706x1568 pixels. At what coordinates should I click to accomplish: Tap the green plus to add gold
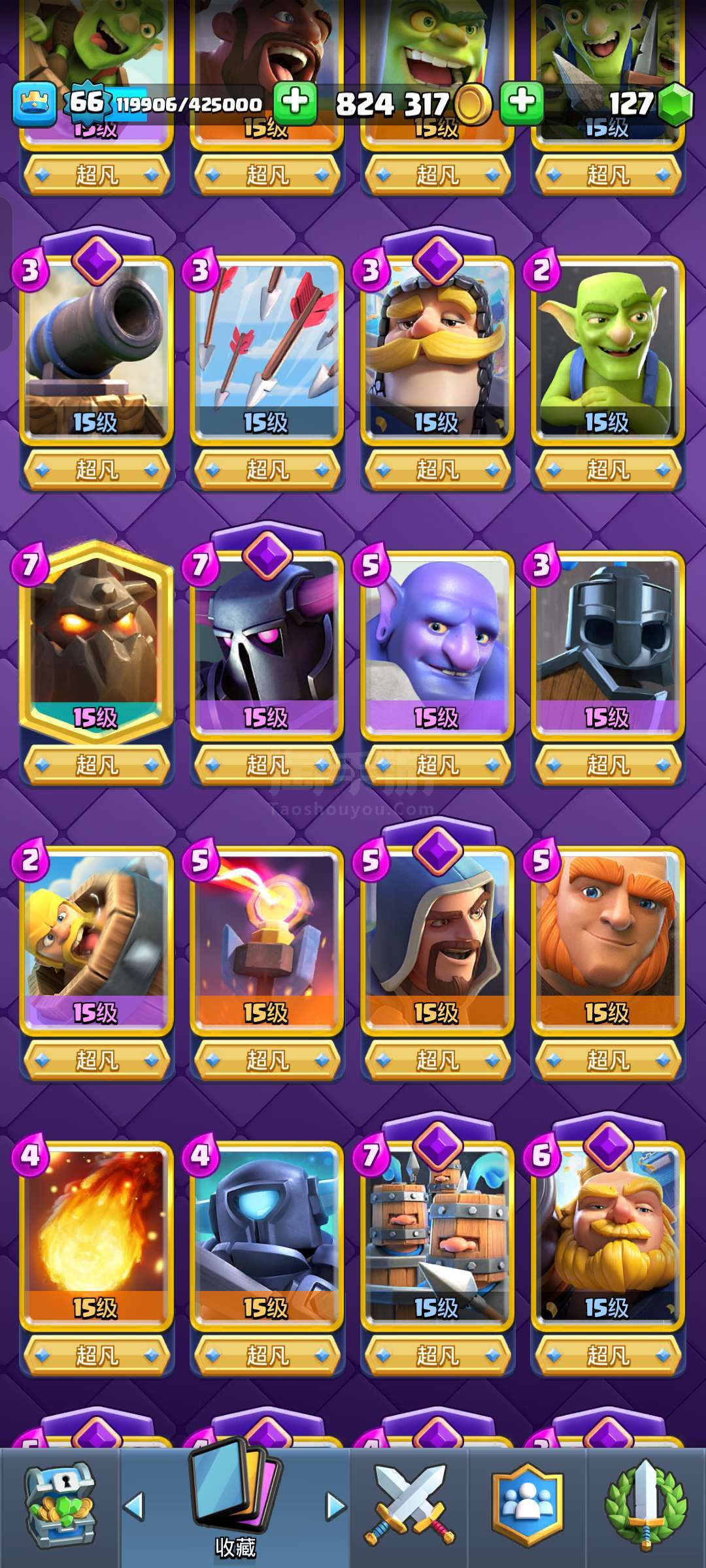coord(522,103)
